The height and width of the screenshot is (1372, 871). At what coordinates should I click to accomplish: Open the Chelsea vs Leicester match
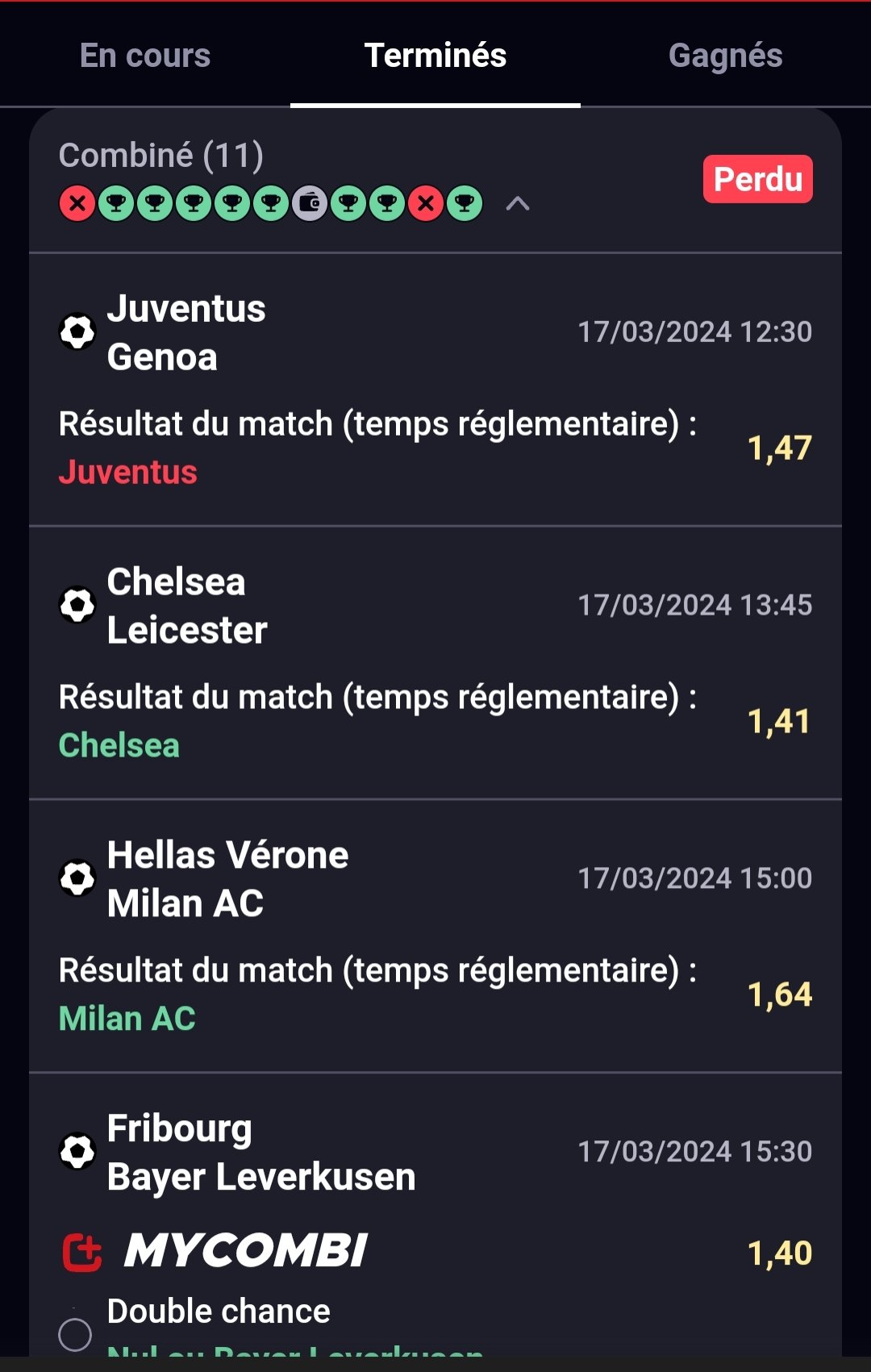[187, 606]
